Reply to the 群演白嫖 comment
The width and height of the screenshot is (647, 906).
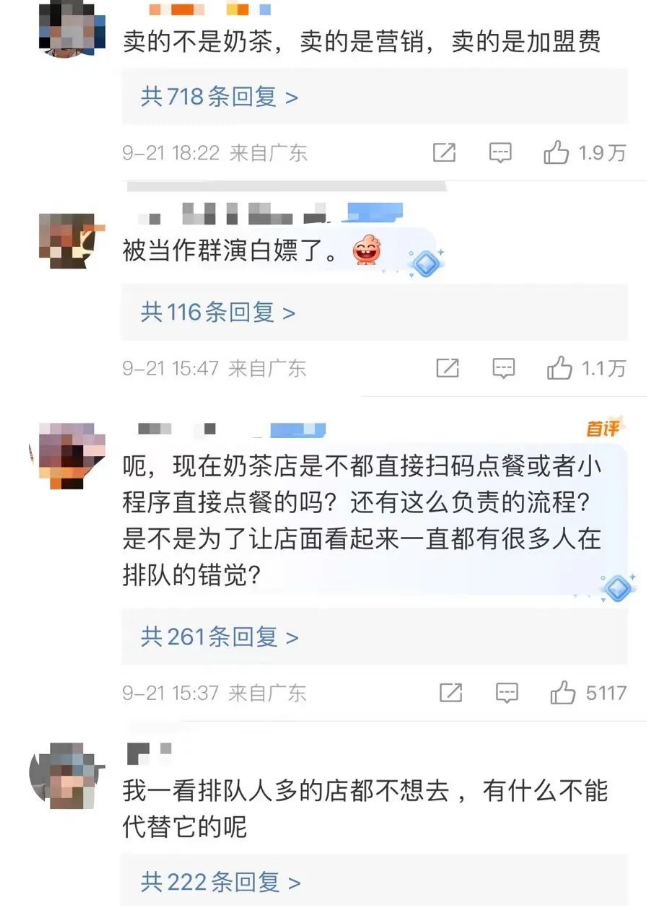[x=505, y=368]
